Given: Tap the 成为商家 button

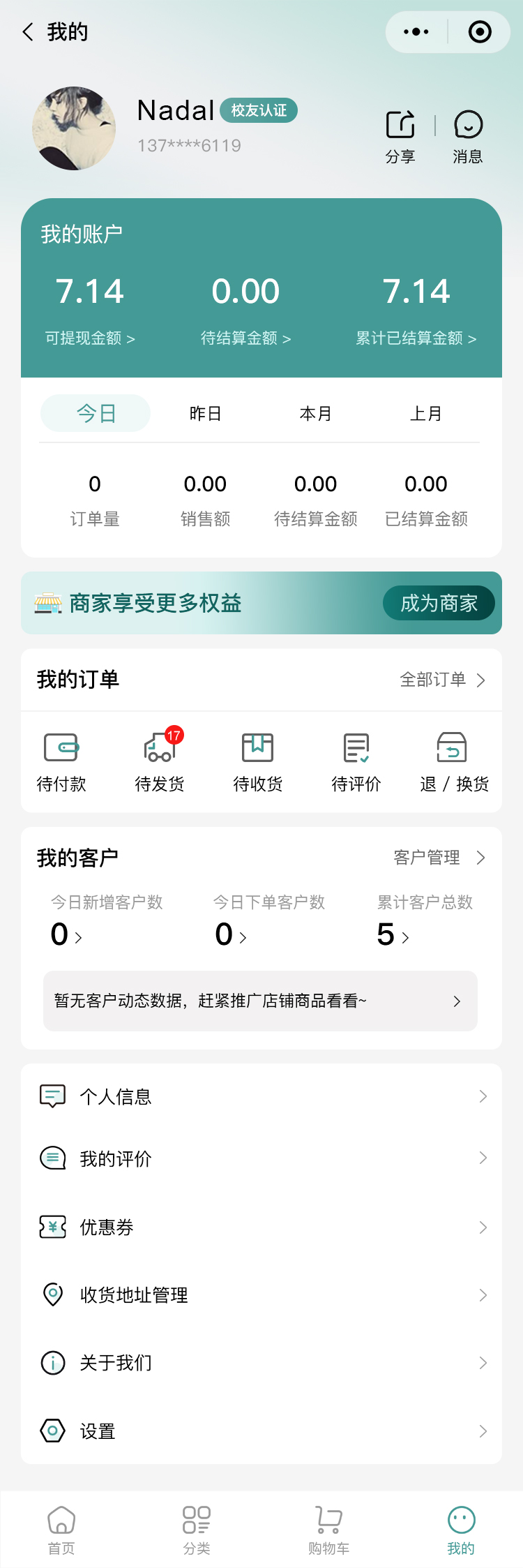Looking at the screenshot, I should point(439,603).
